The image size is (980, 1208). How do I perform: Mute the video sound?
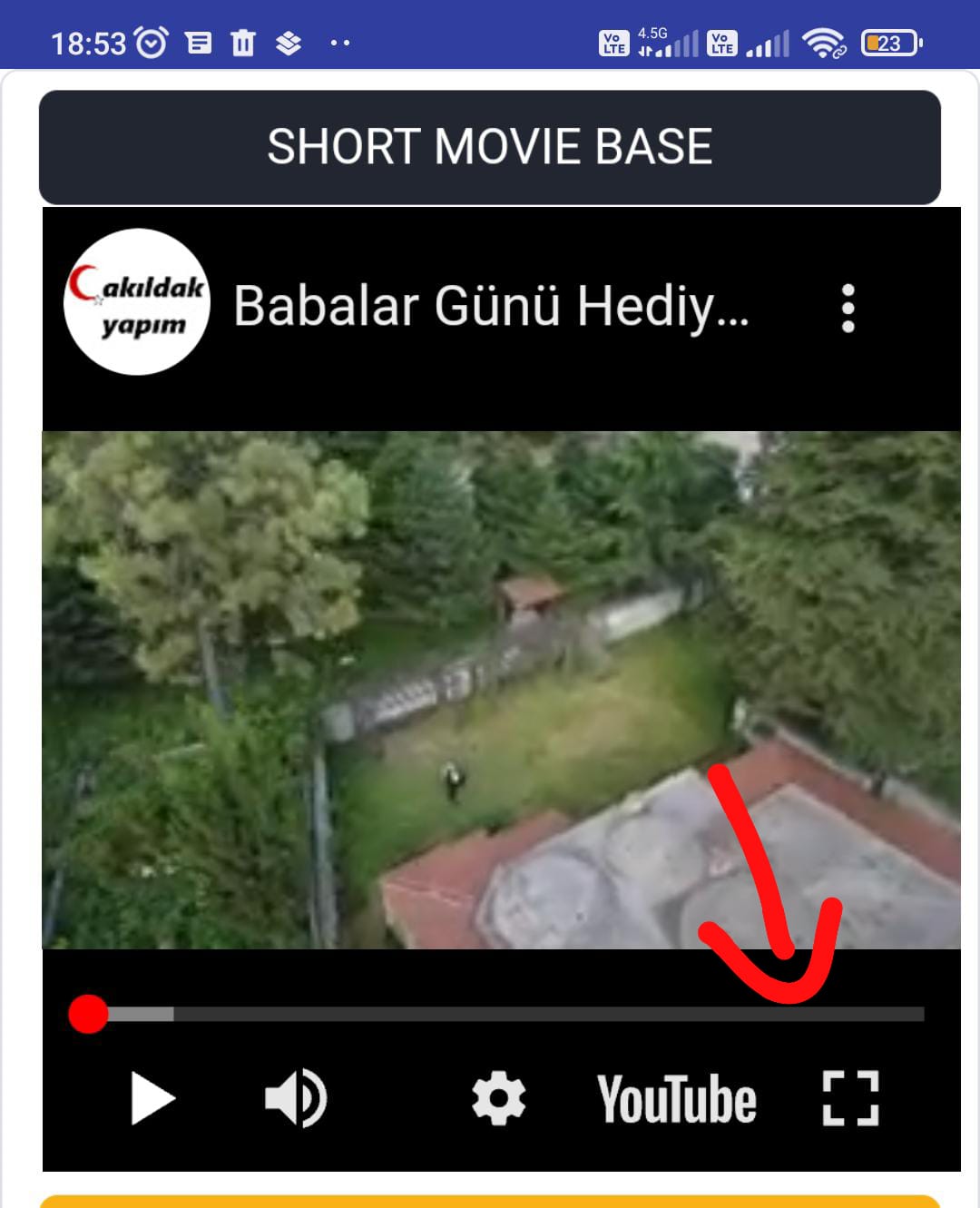point(296,1098)
